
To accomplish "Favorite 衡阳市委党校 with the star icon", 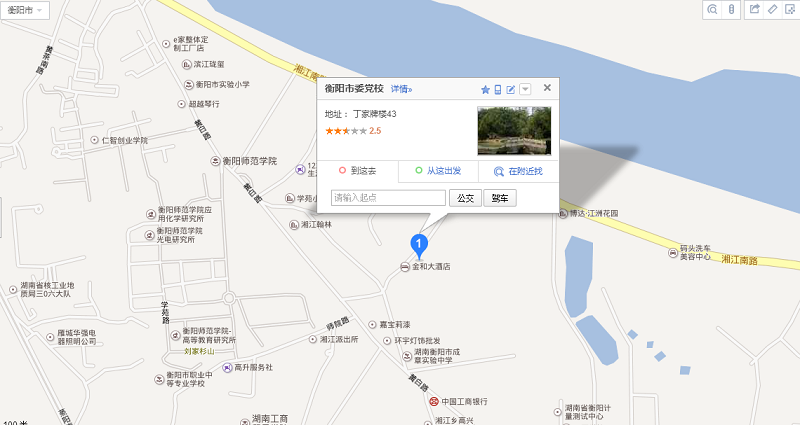I will coord(486,90).
